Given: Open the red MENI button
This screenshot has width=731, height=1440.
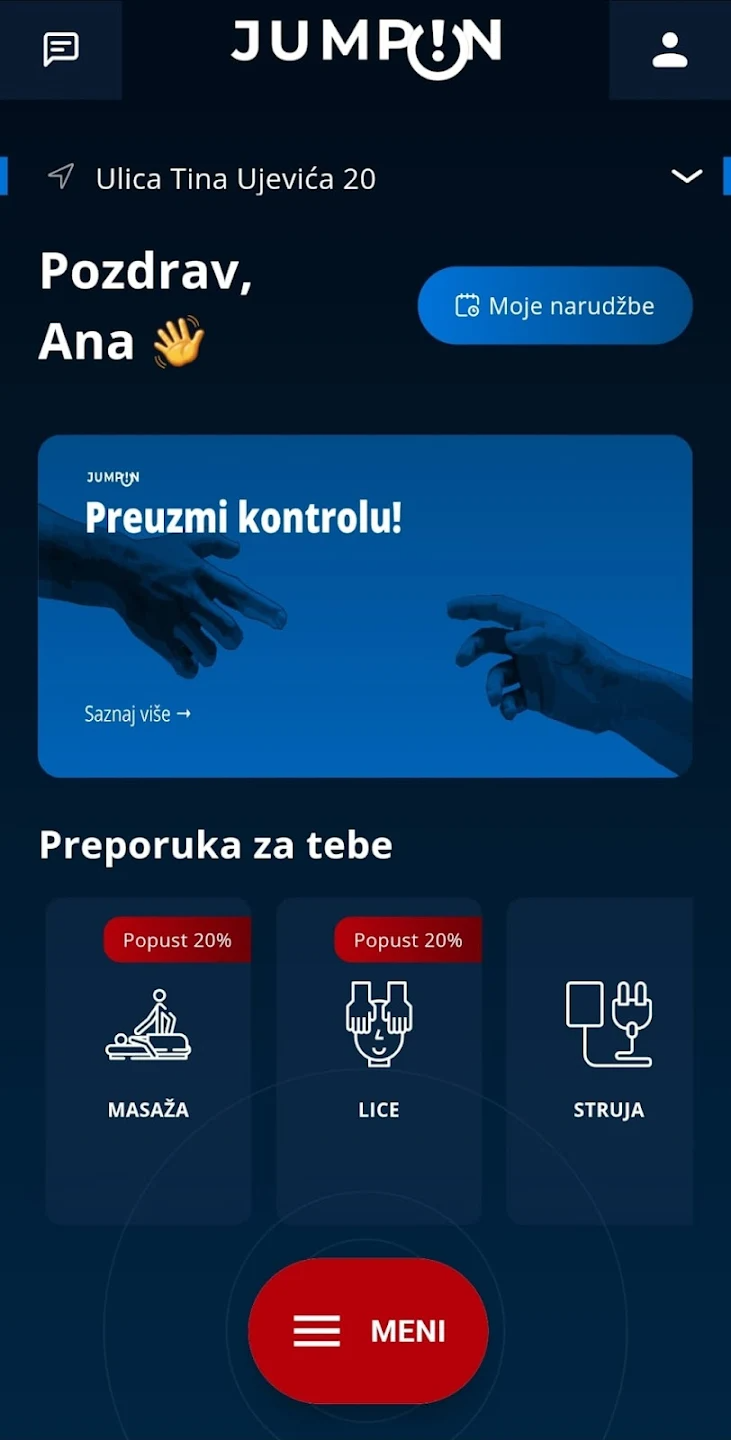Looking at the screenshot, I should click(x=368, y=1331).
